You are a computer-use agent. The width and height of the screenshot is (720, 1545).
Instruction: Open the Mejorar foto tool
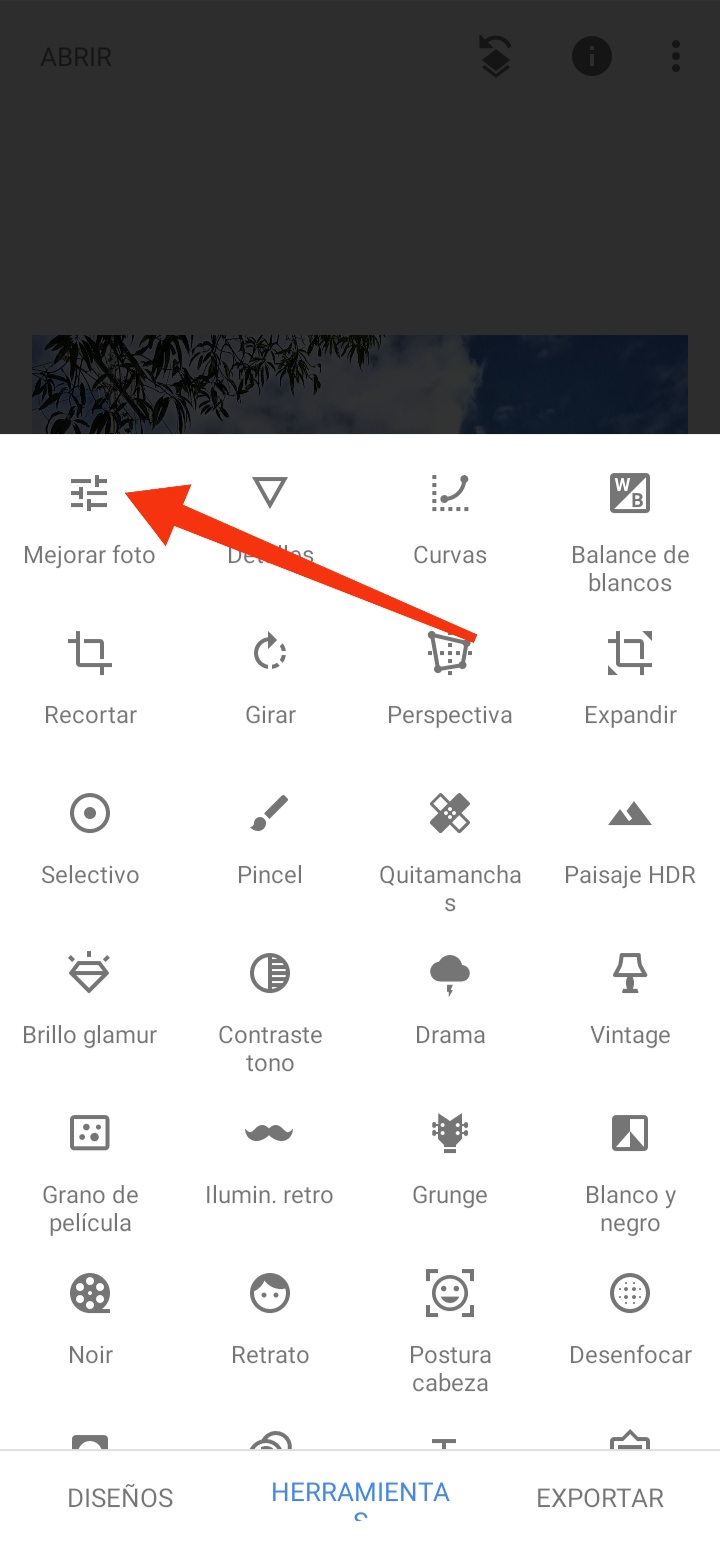click(x=90, y=518)
